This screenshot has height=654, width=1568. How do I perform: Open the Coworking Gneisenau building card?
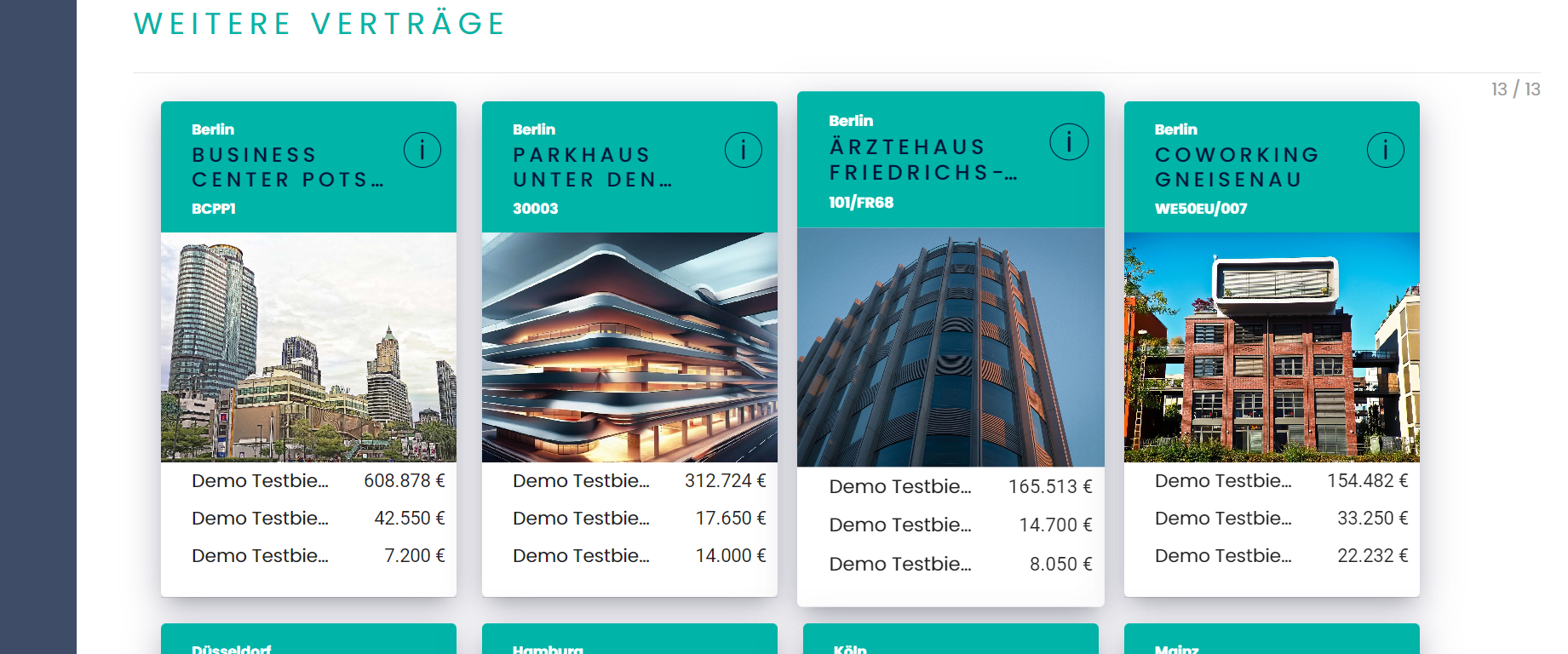point(1272,347)
